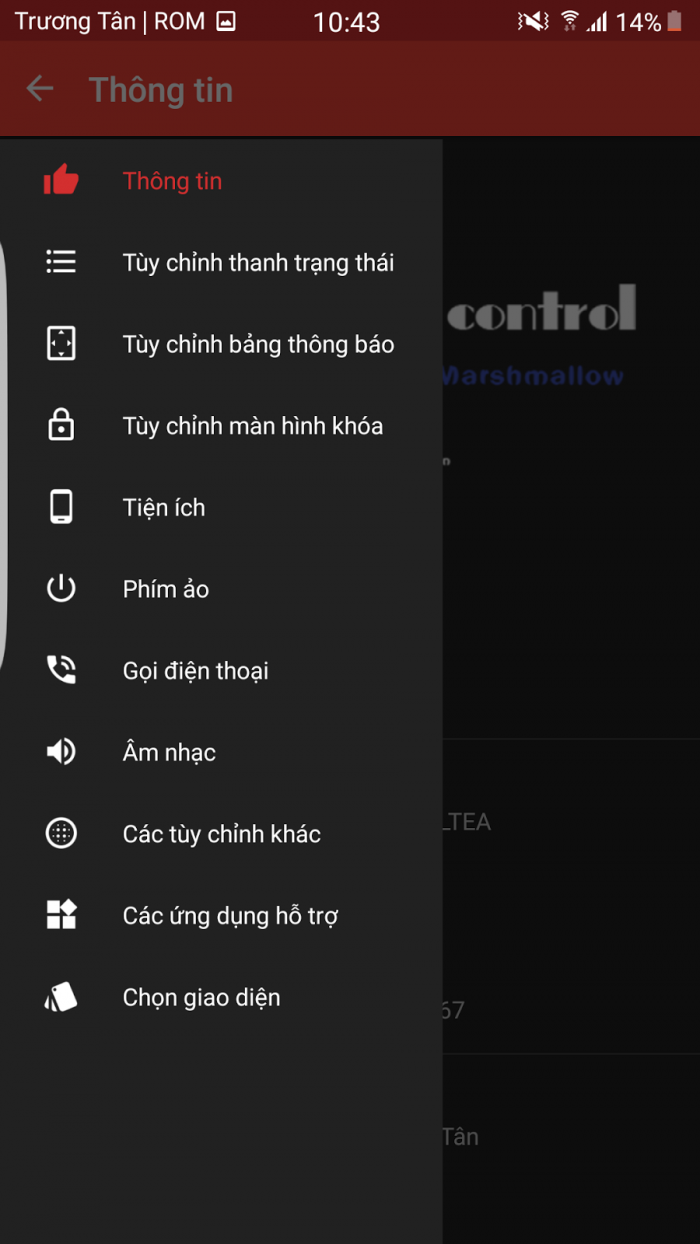Go to Tùy chỉnh màn hình khóa
This screenshot has width=700, height=1244.
pyautogui.click(x=252, y=426)
